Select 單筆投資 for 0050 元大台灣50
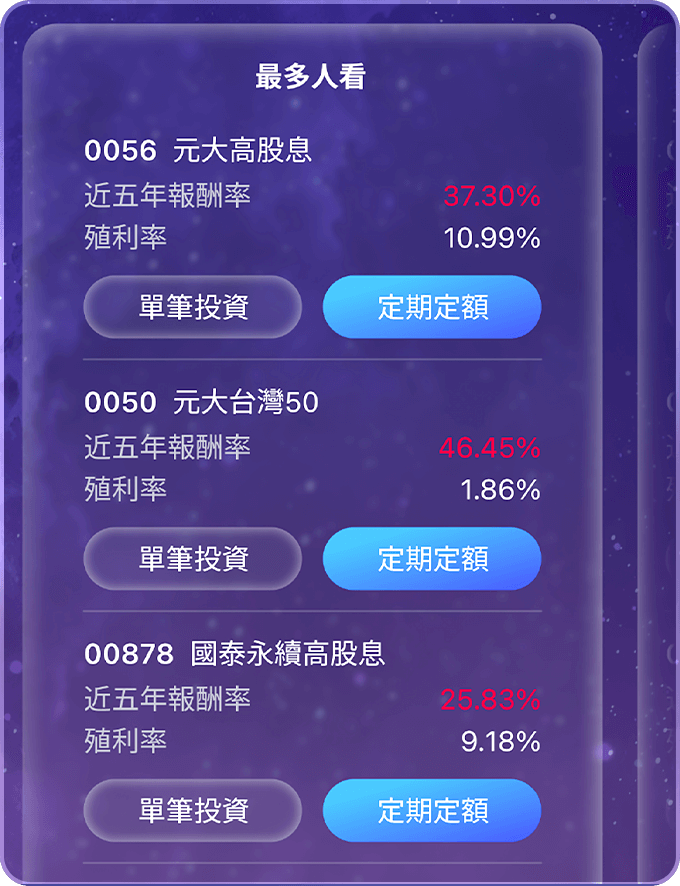Image resolution: width=680 pixels, height=886 pixels. 192,559
